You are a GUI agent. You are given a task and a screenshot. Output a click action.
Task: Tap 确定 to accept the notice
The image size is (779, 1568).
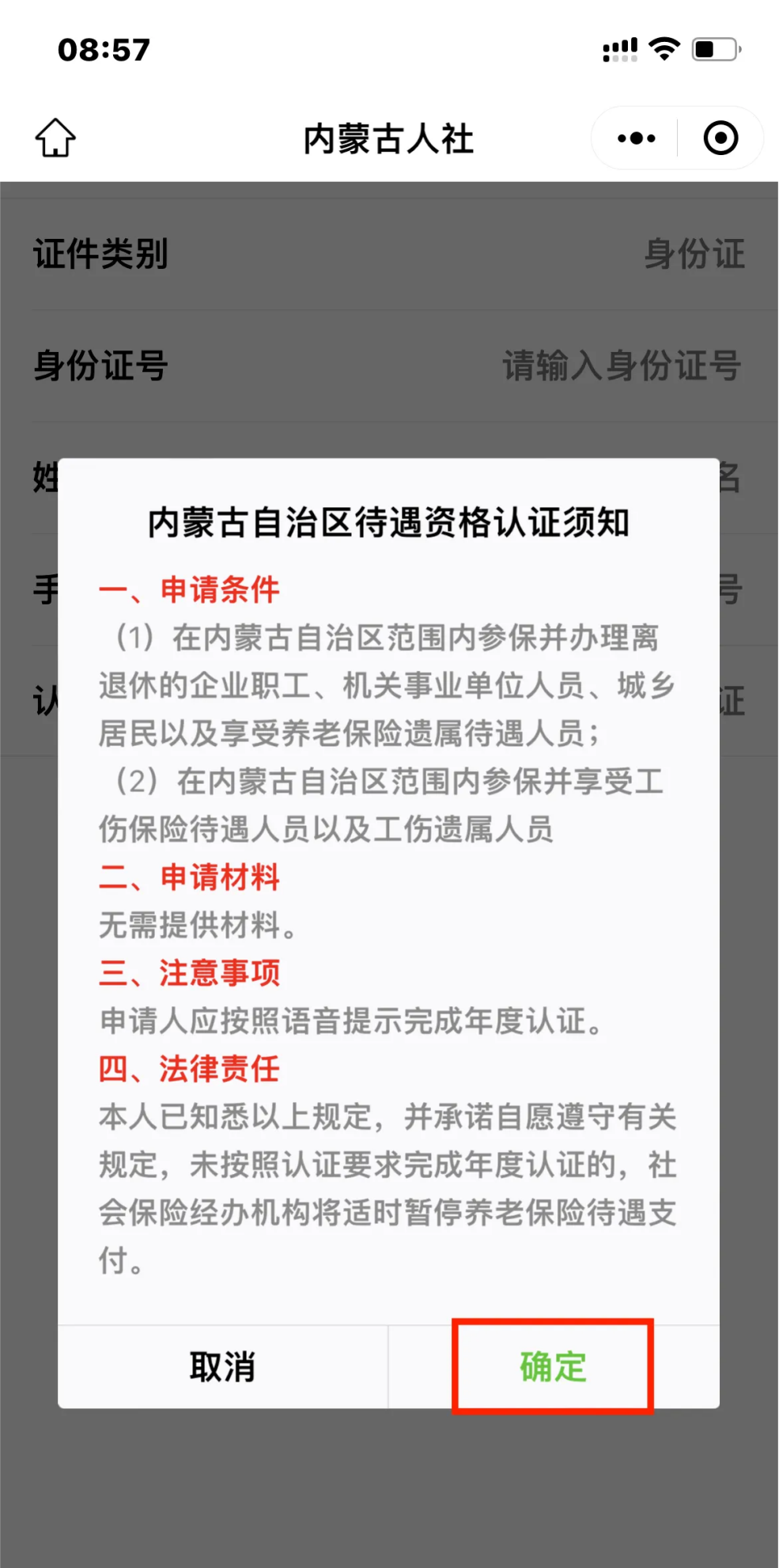tap(553, 1366)
